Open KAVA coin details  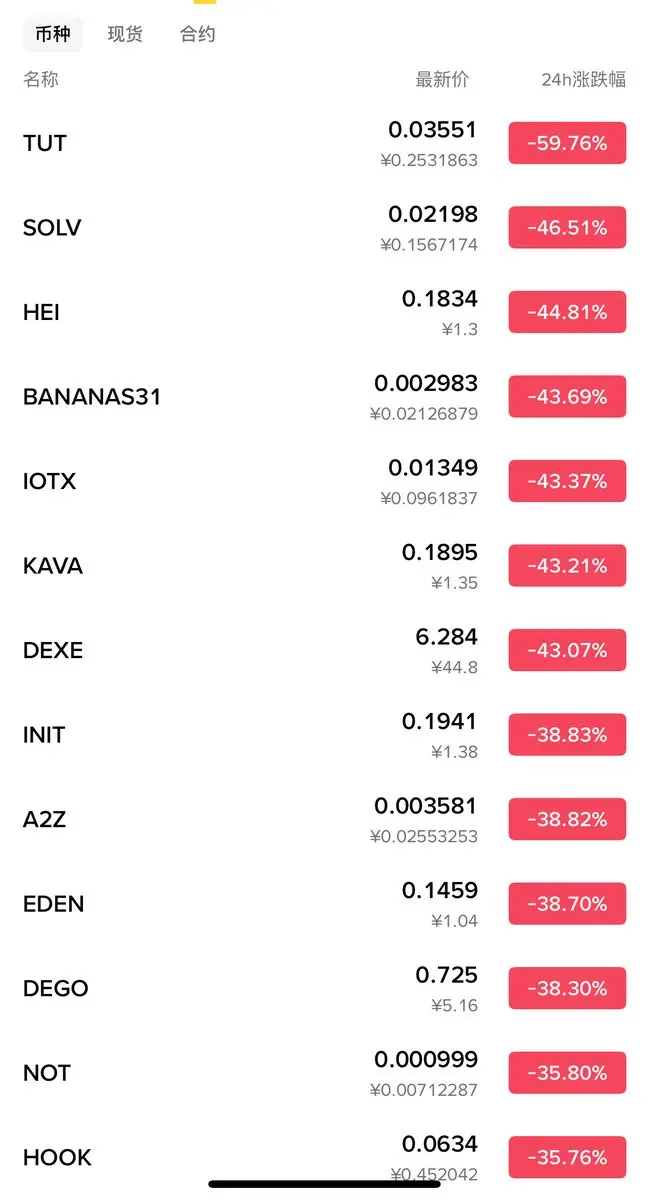point(53,566)
